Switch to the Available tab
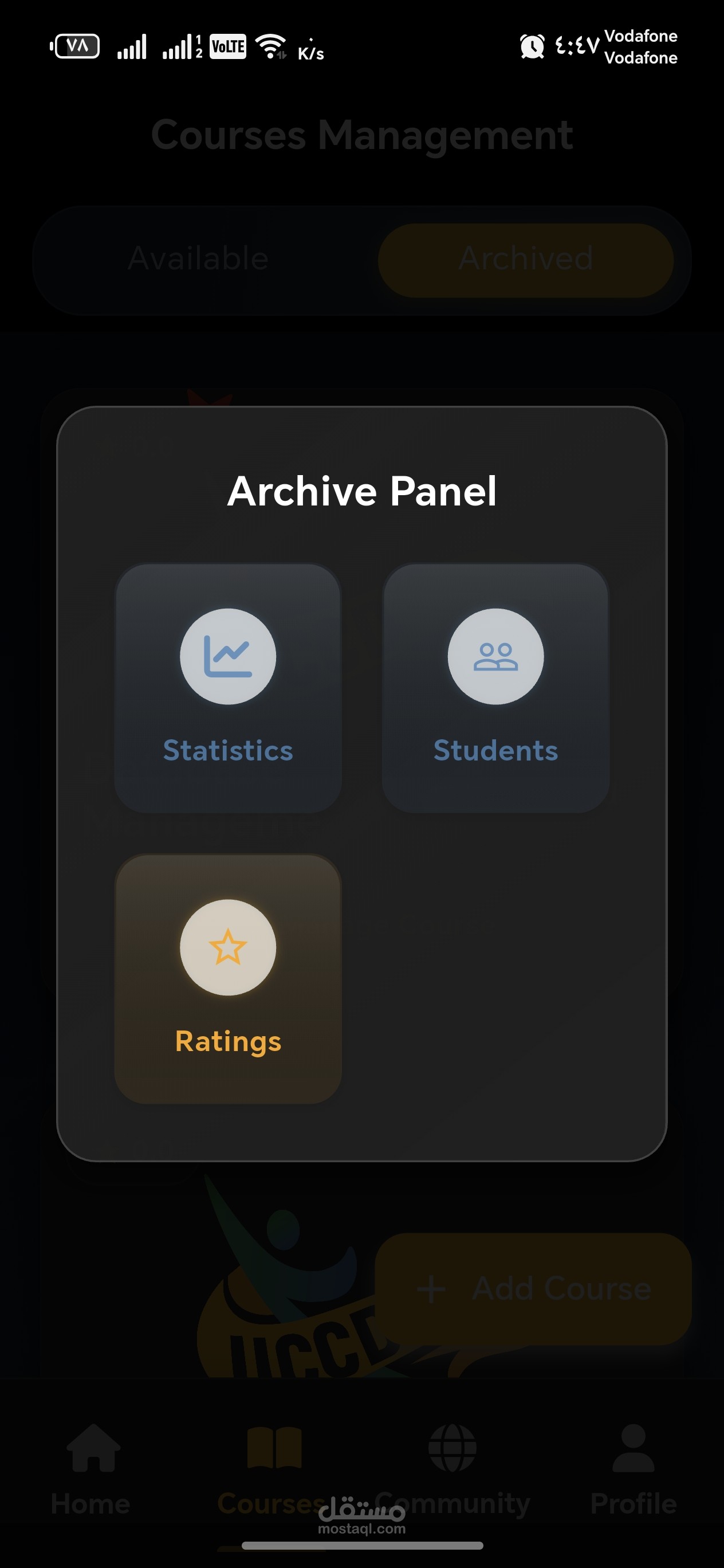This screenshot has height=1568, width=724. point(198,259)
